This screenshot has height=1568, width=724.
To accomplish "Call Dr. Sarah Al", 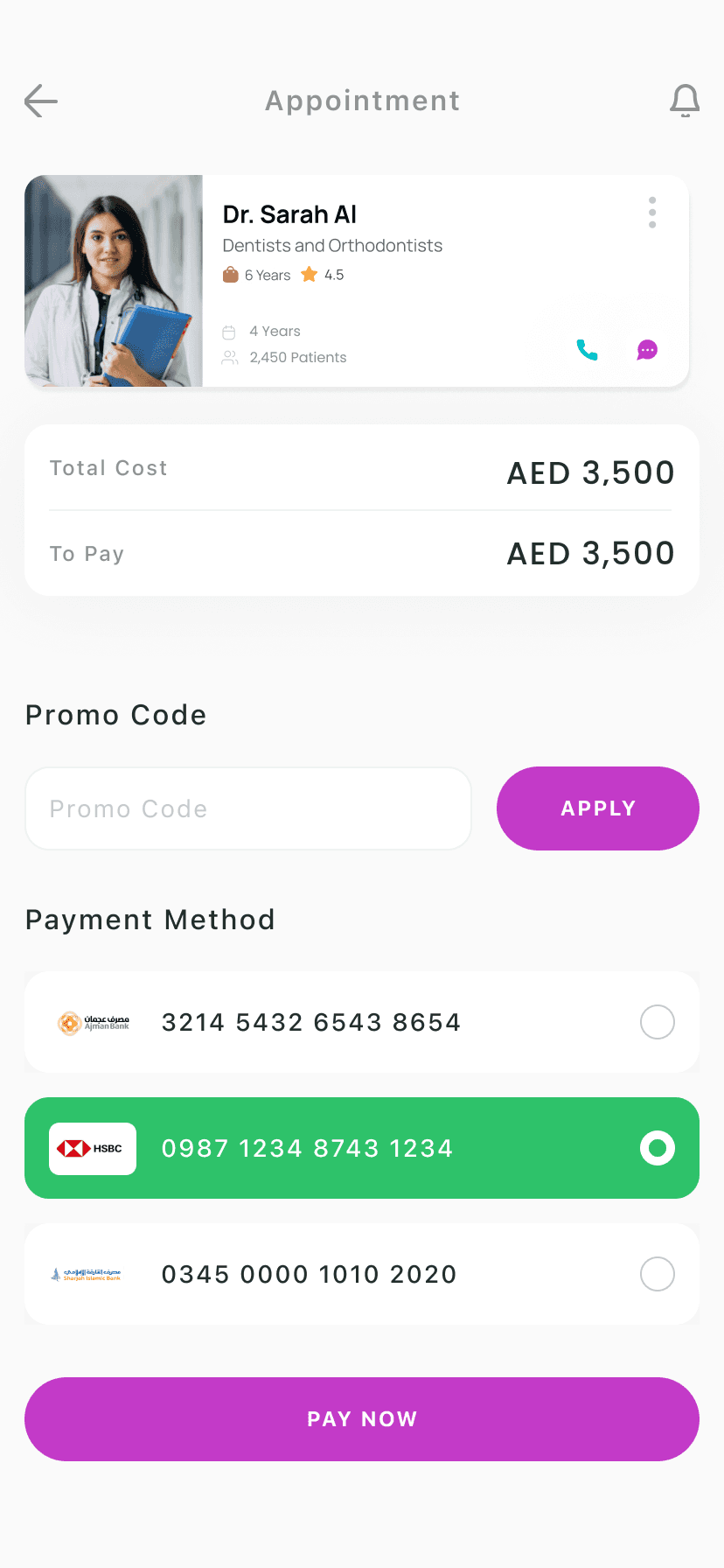I will click(x=587, y=350).
